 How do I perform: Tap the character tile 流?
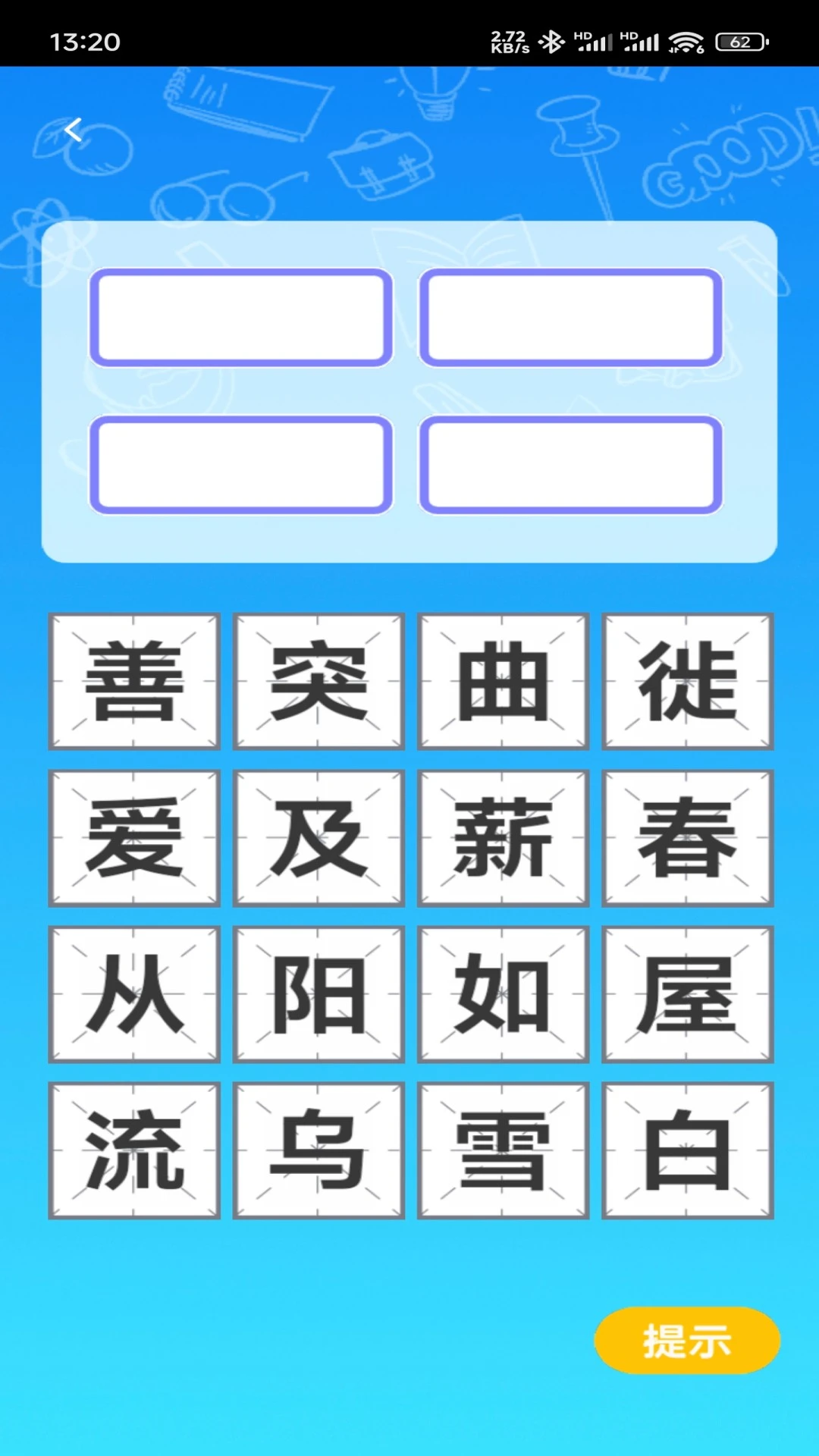134,1150
